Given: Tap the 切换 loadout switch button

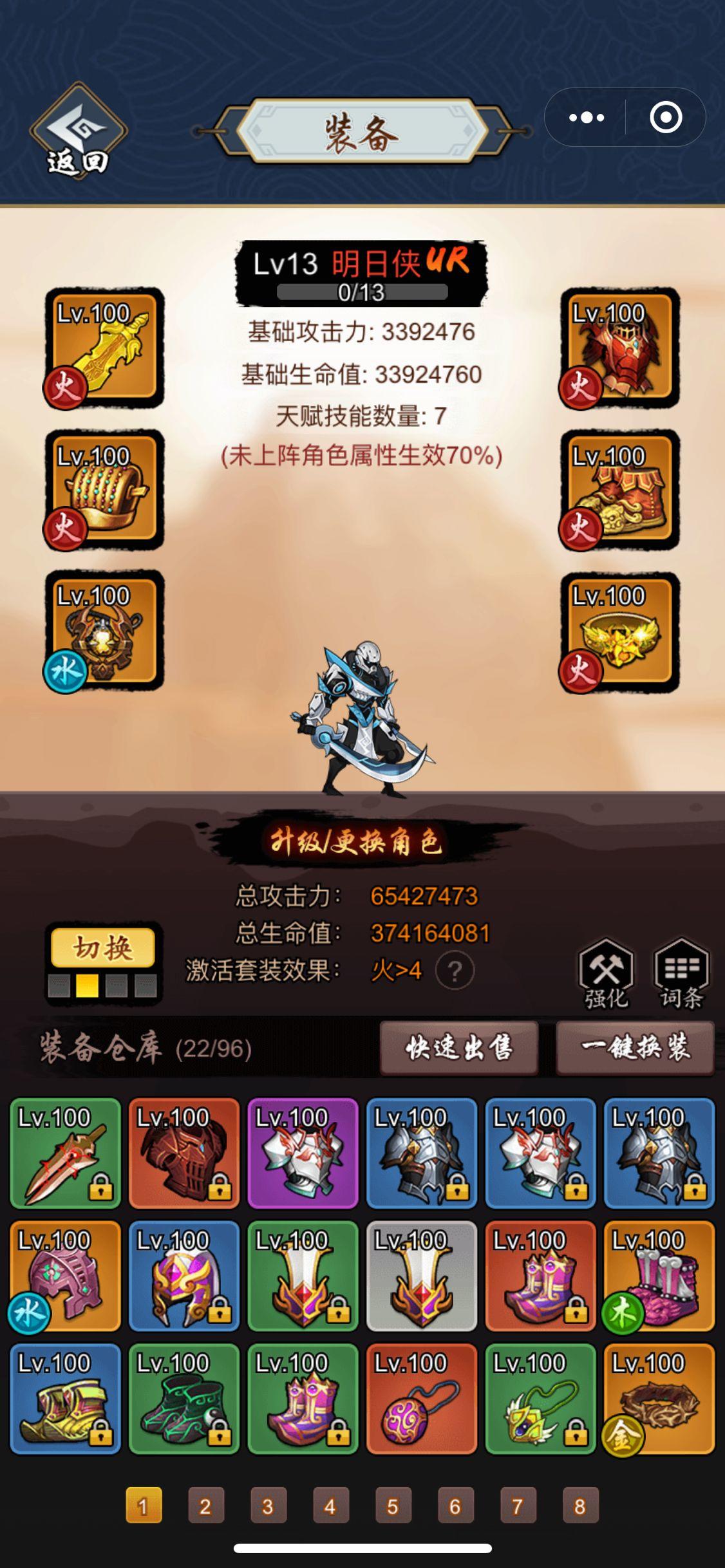Looking at the screenshot, I should tap(103, 947).
